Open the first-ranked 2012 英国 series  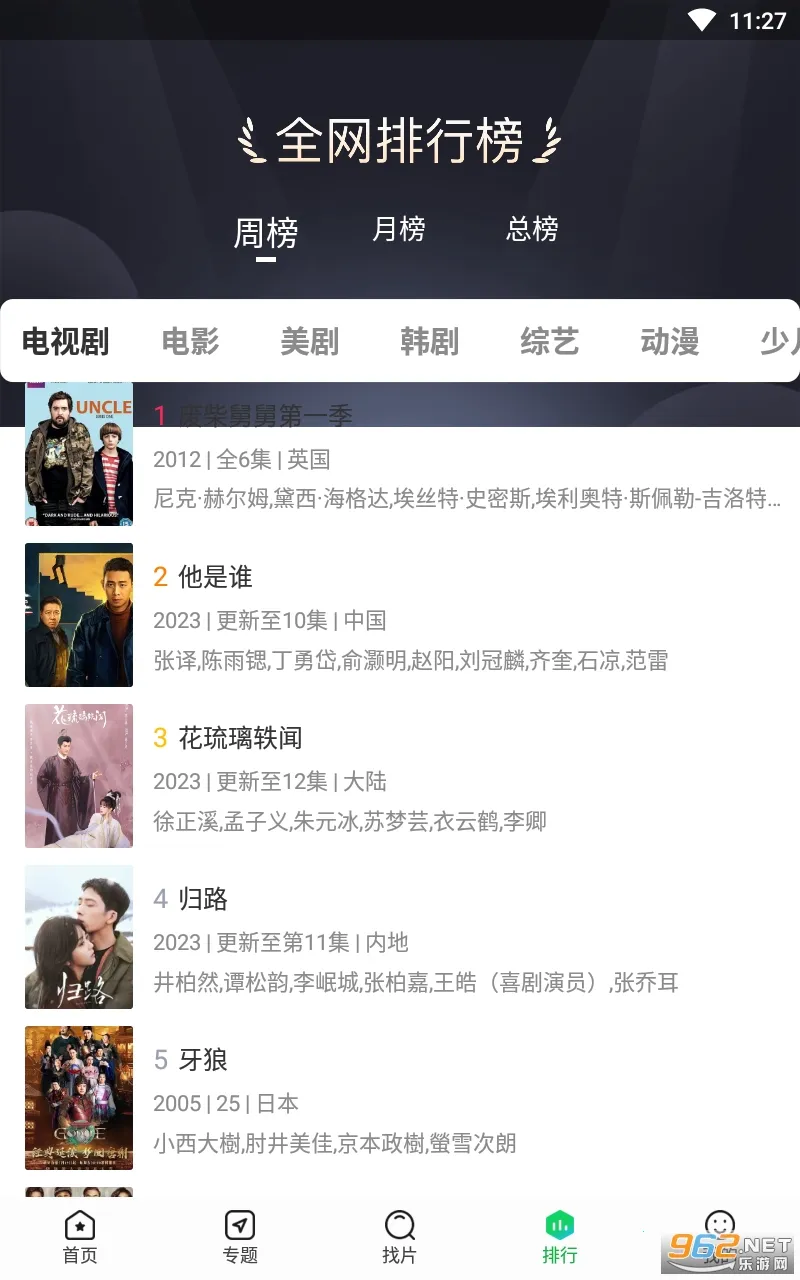(x=400, y=458)
